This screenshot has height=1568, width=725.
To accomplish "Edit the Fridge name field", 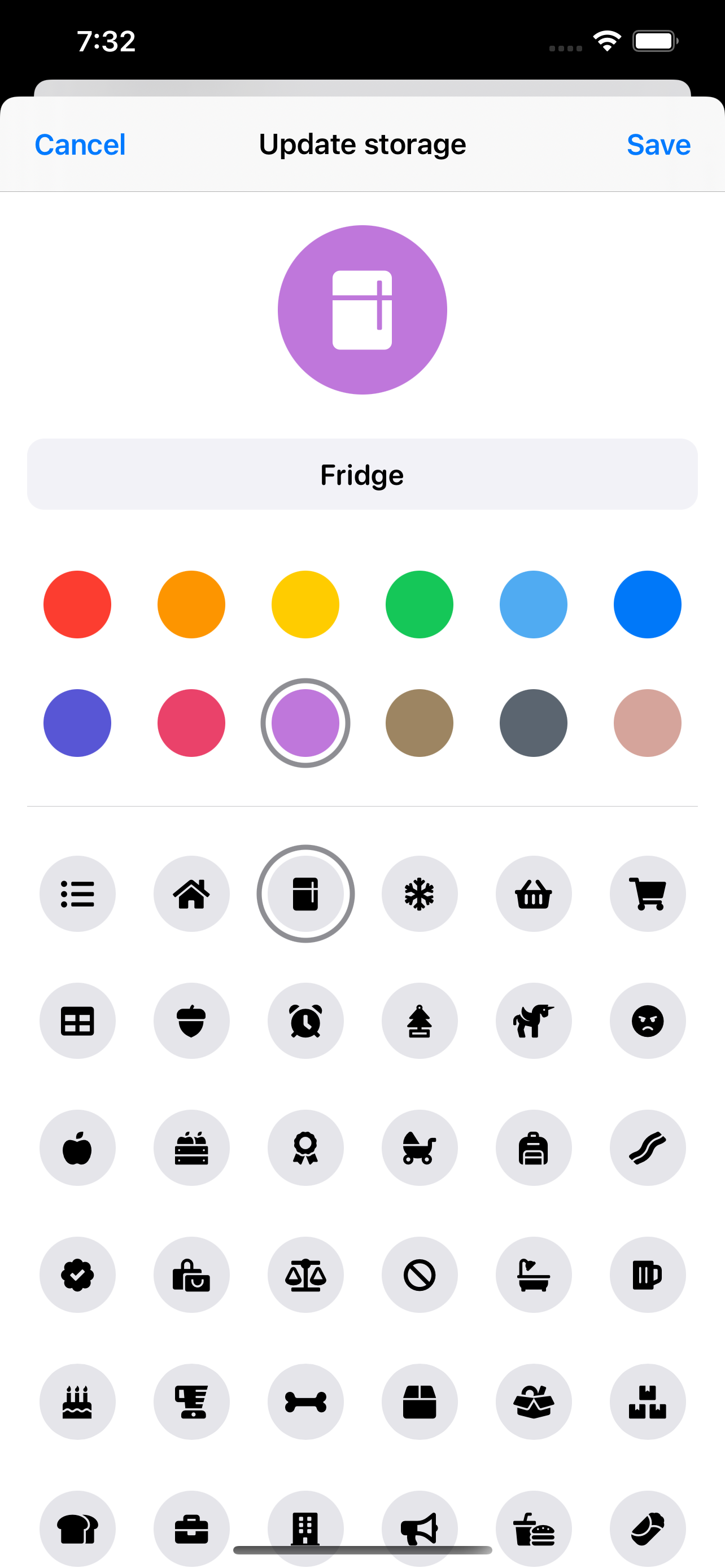I will pos(362,474).
